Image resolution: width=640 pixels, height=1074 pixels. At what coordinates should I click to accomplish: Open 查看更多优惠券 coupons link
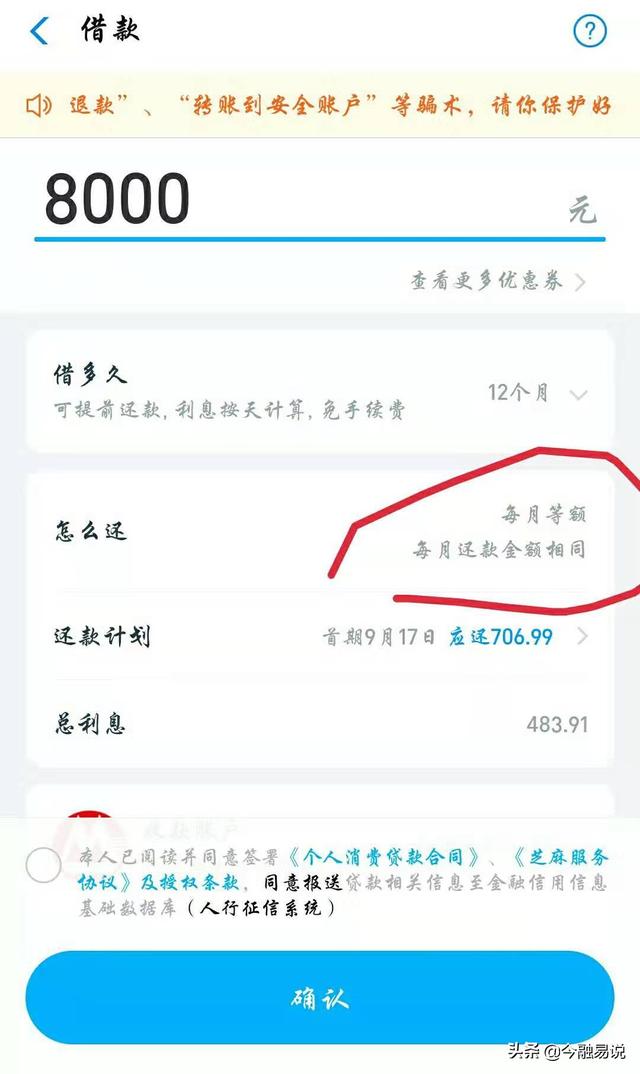click(497, 281)
